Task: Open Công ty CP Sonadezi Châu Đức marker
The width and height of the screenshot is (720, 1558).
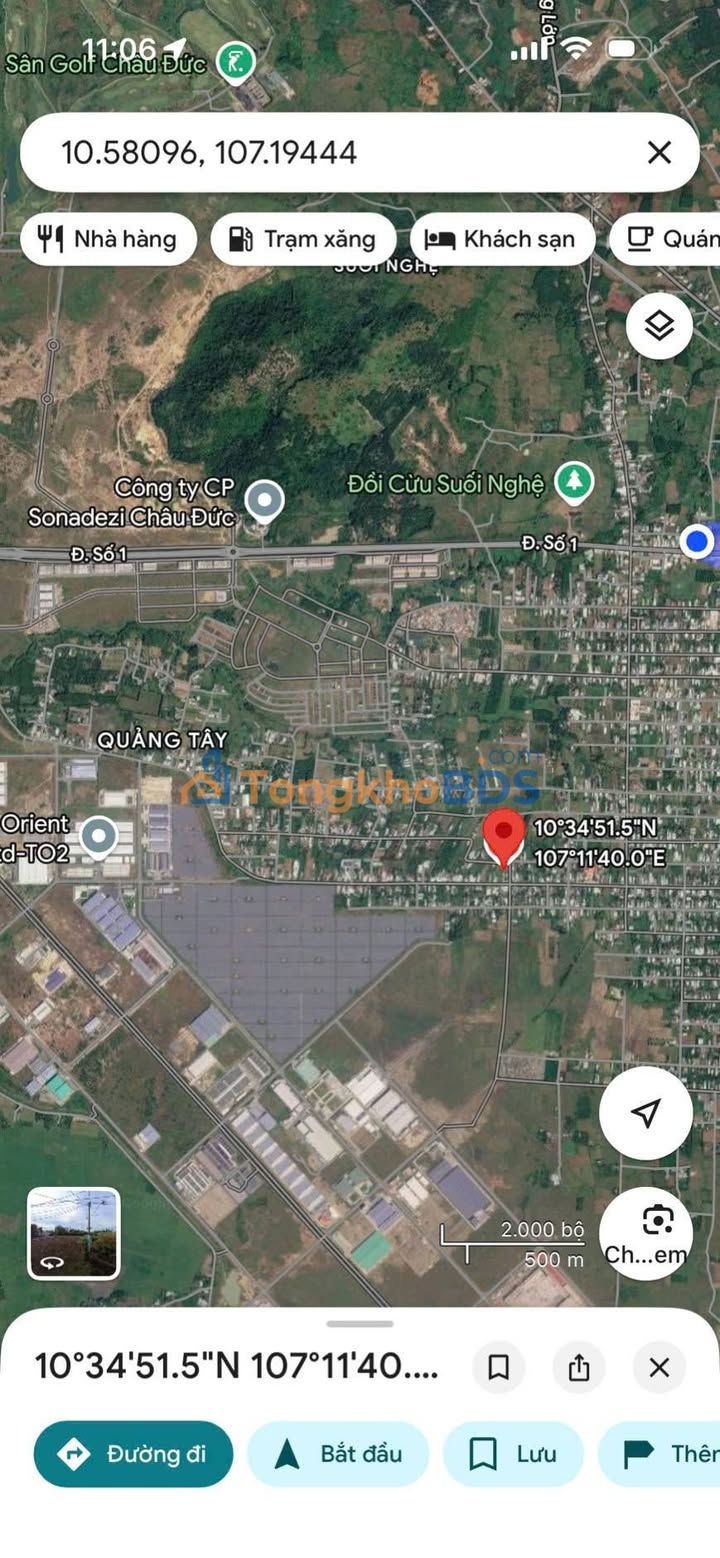Action: pos(264,500)
